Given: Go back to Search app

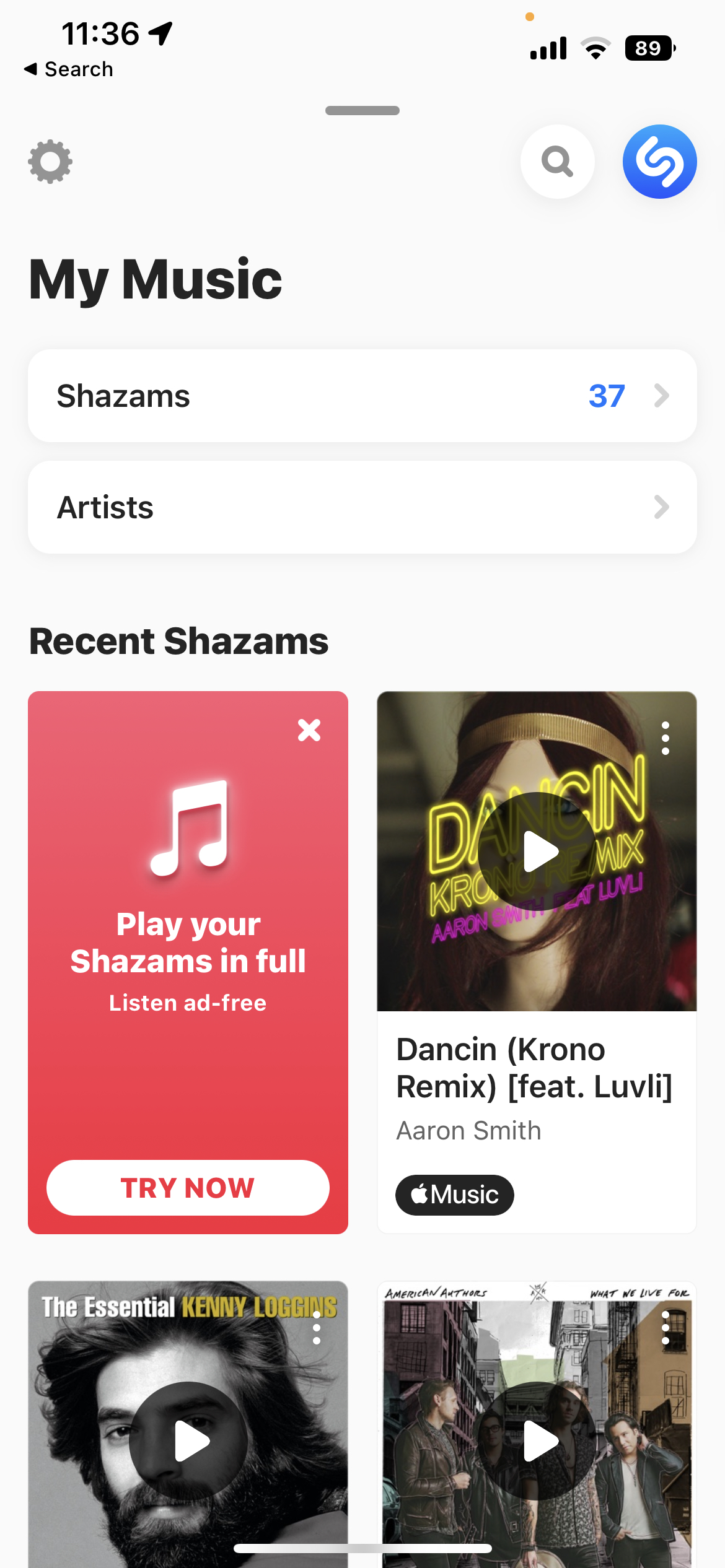Looking at the screenshot, I should [68, 69].
